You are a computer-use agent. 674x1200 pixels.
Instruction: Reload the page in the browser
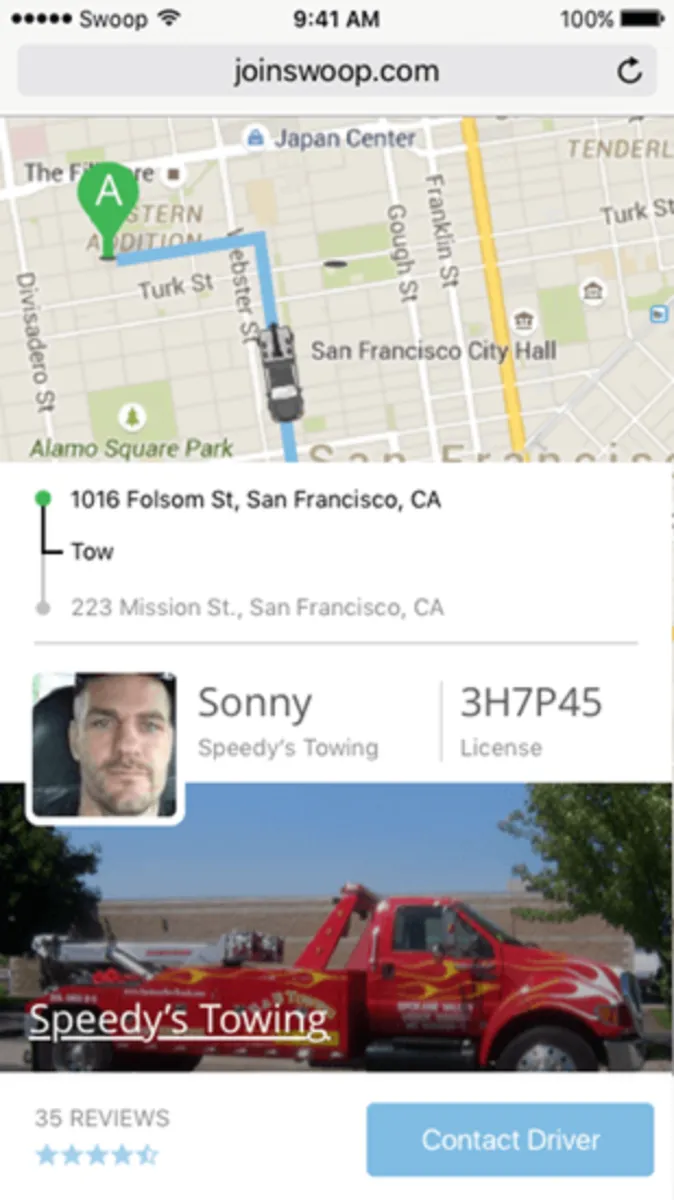pos(629,71)
